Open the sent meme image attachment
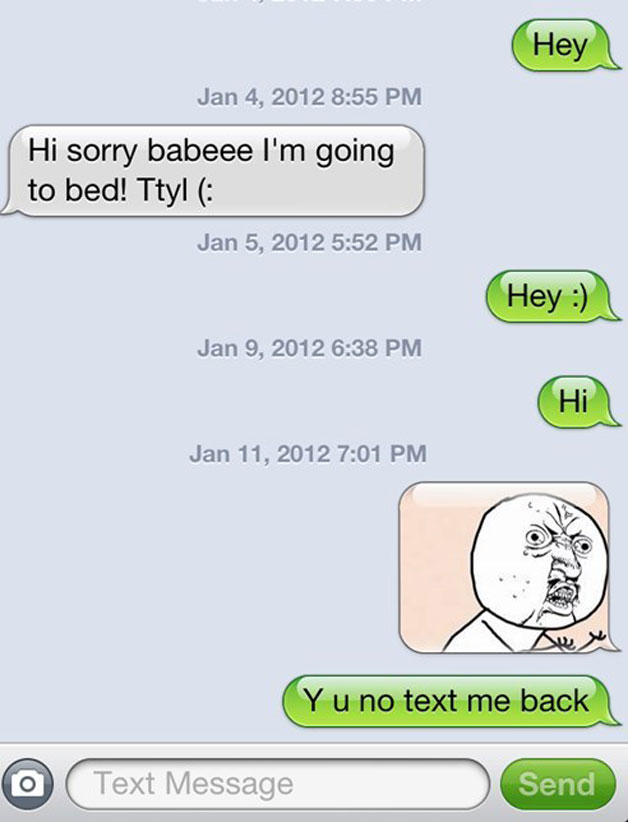The height and width of the screenshot is (822, 628). coord(505,568)
